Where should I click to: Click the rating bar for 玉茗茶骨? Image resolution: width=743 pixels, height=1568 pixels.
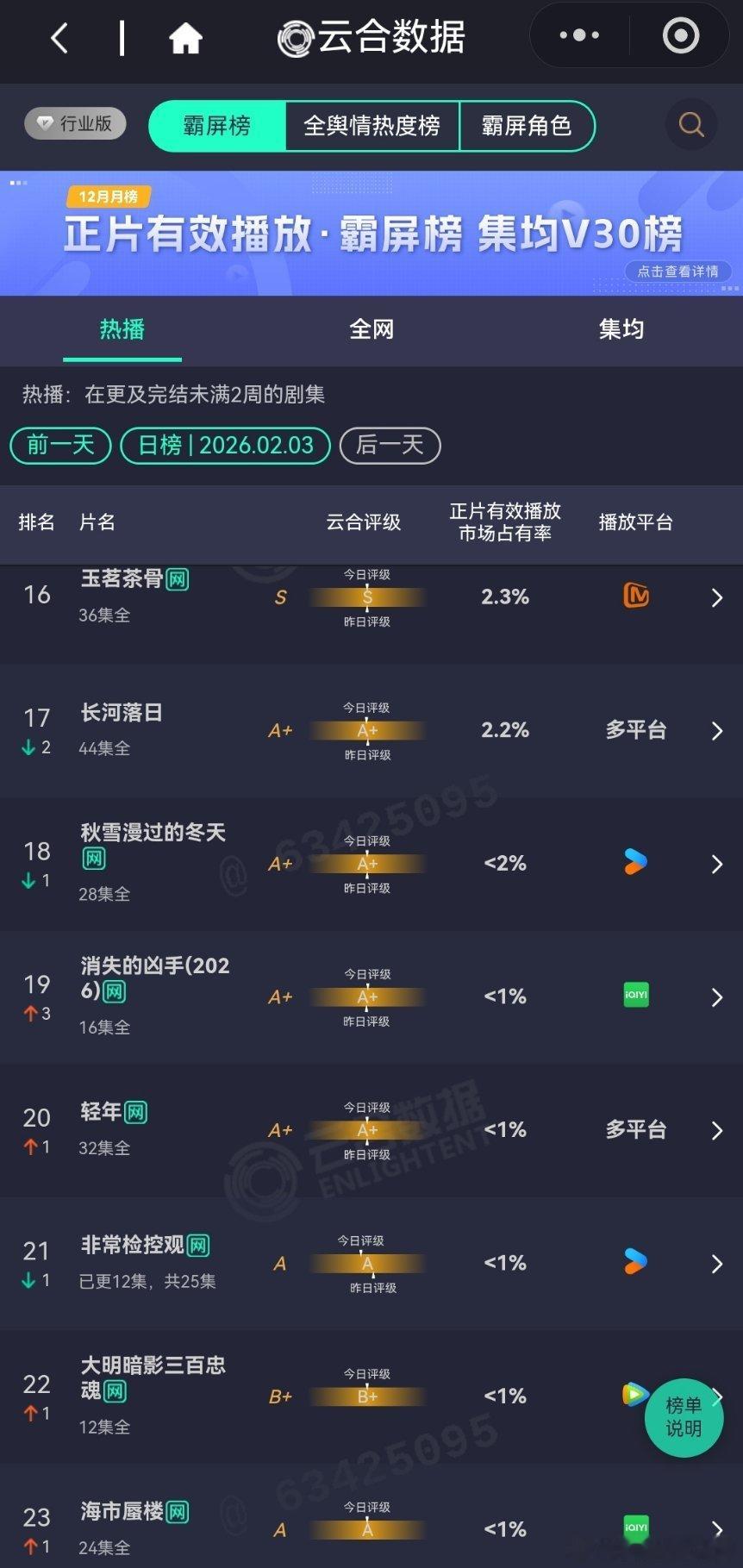367,597
